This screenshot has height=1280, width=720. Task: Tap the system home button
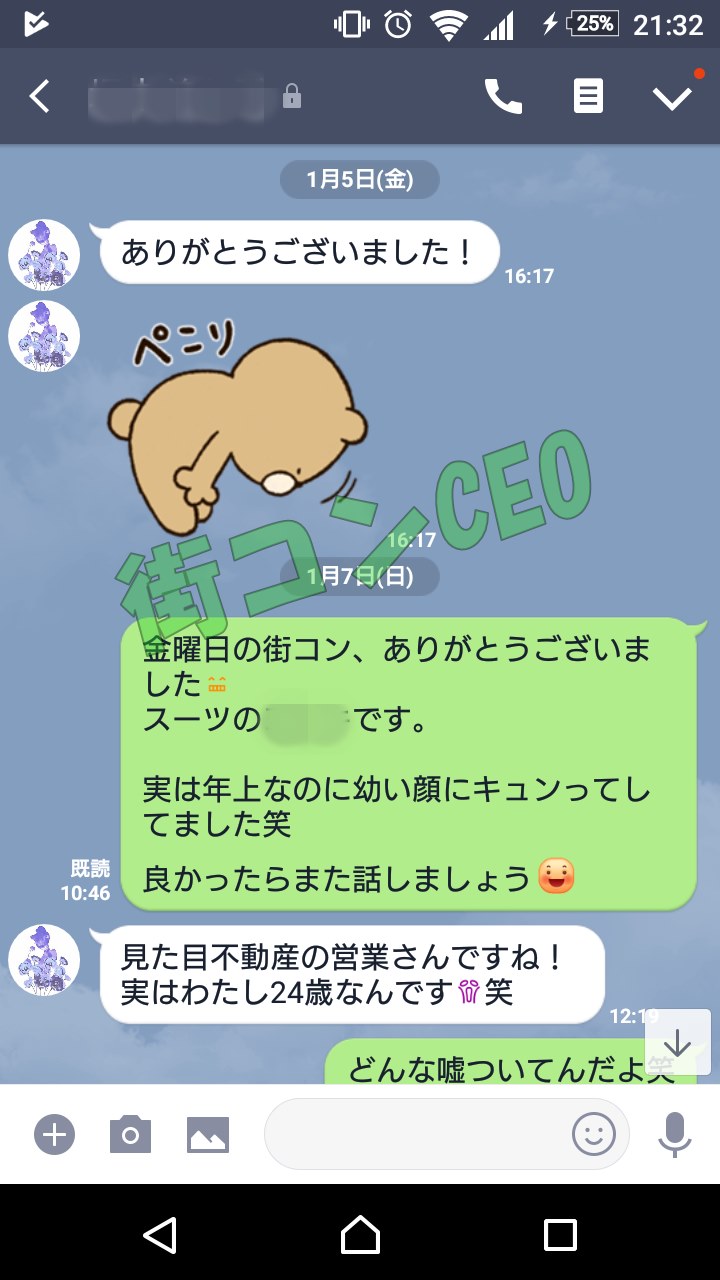pos(360,1235)
